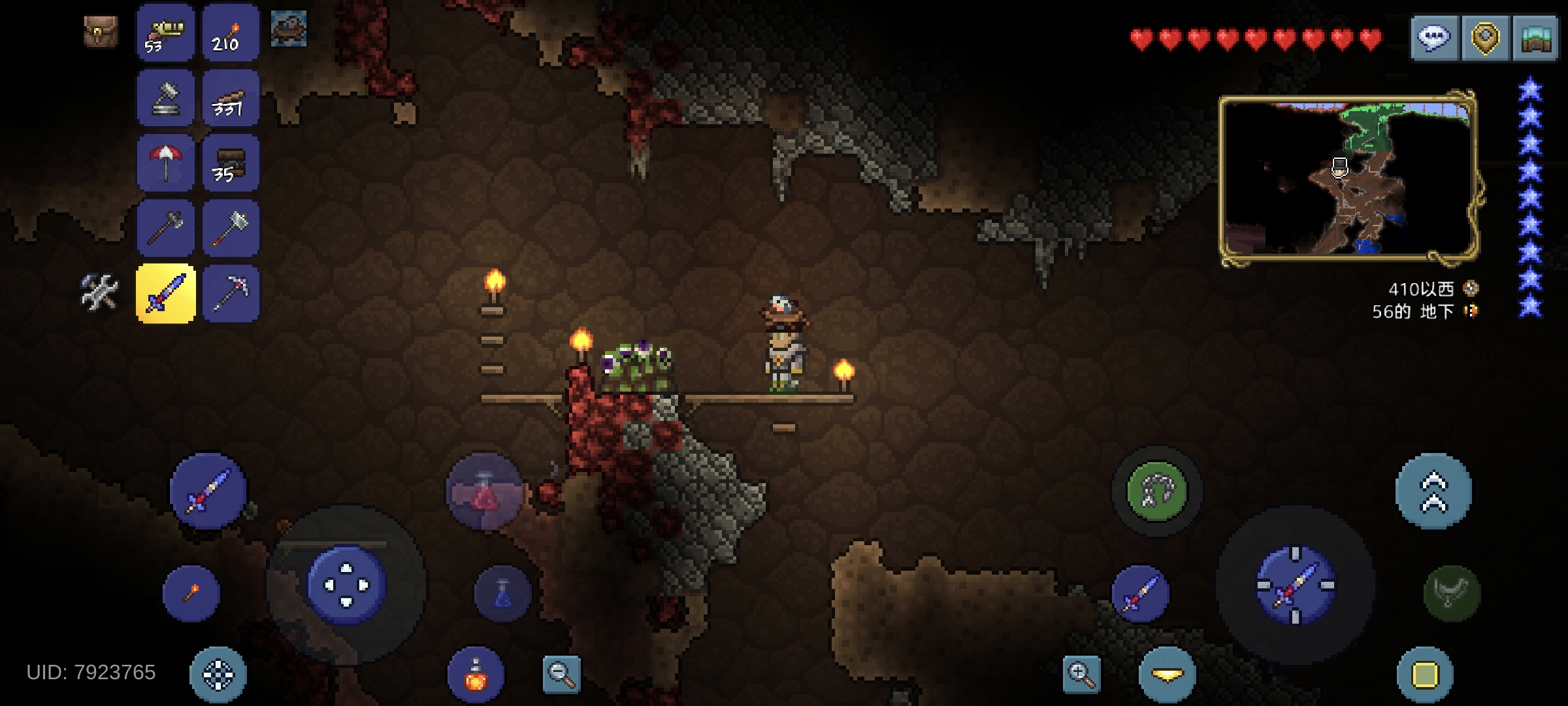Screen dimensions: 1568x706
Task: Select the torch slot showing 210
Action: (231, 33)
